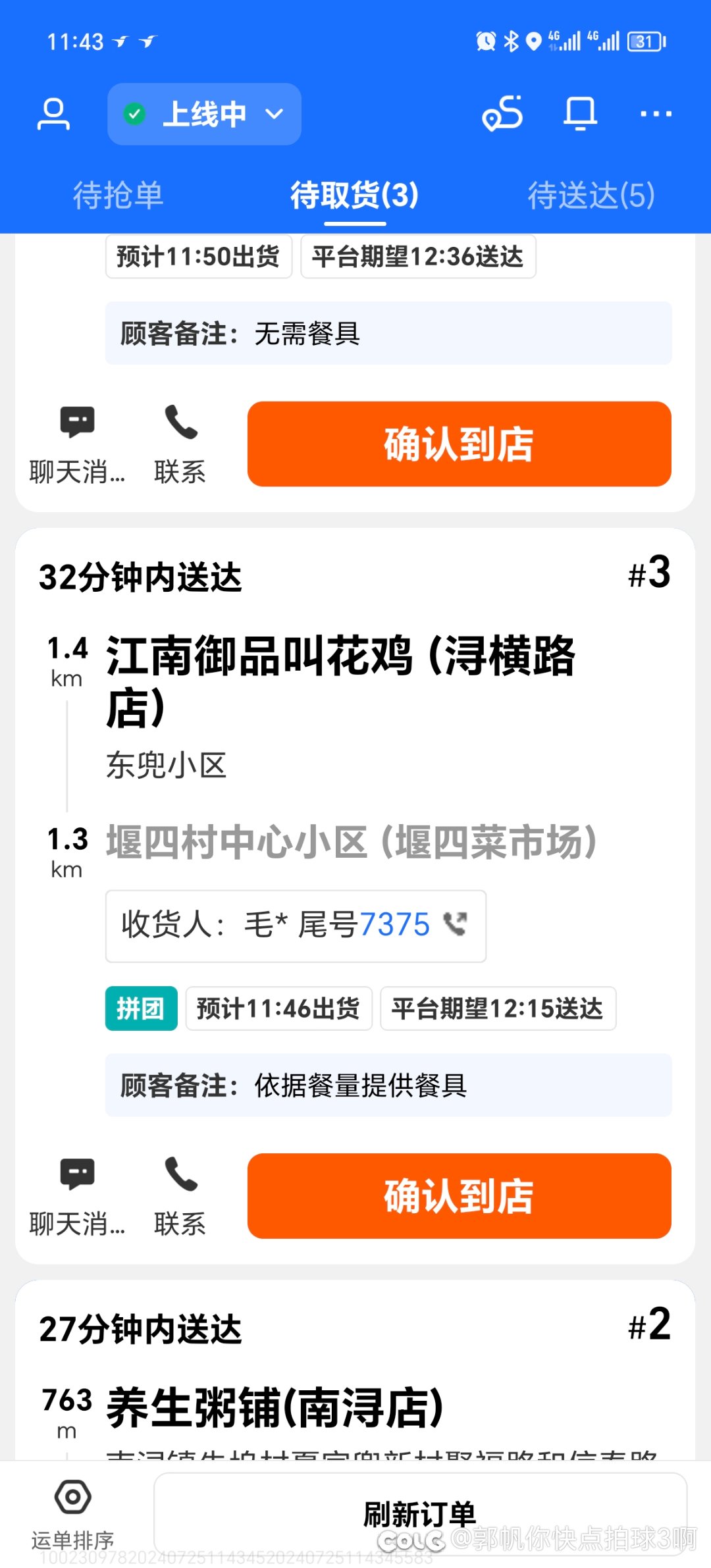The height and width of the screenshot is (1568, 711).
Task: Tap the 刷新订单 refresh button
Action: [x=419, y=1514]
